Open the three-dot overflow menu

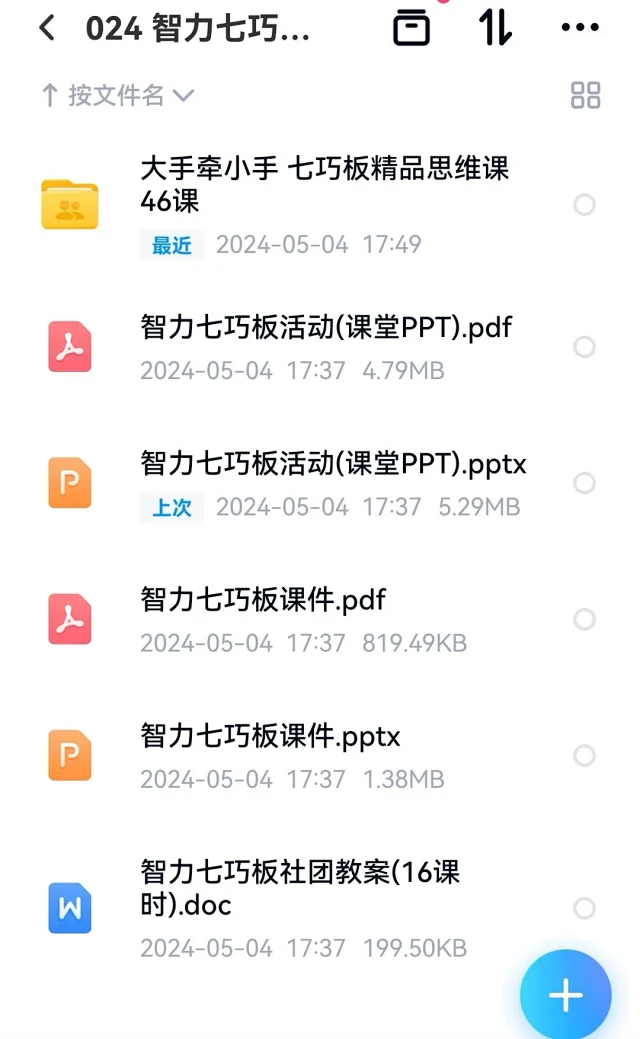[x=580, y=28]
